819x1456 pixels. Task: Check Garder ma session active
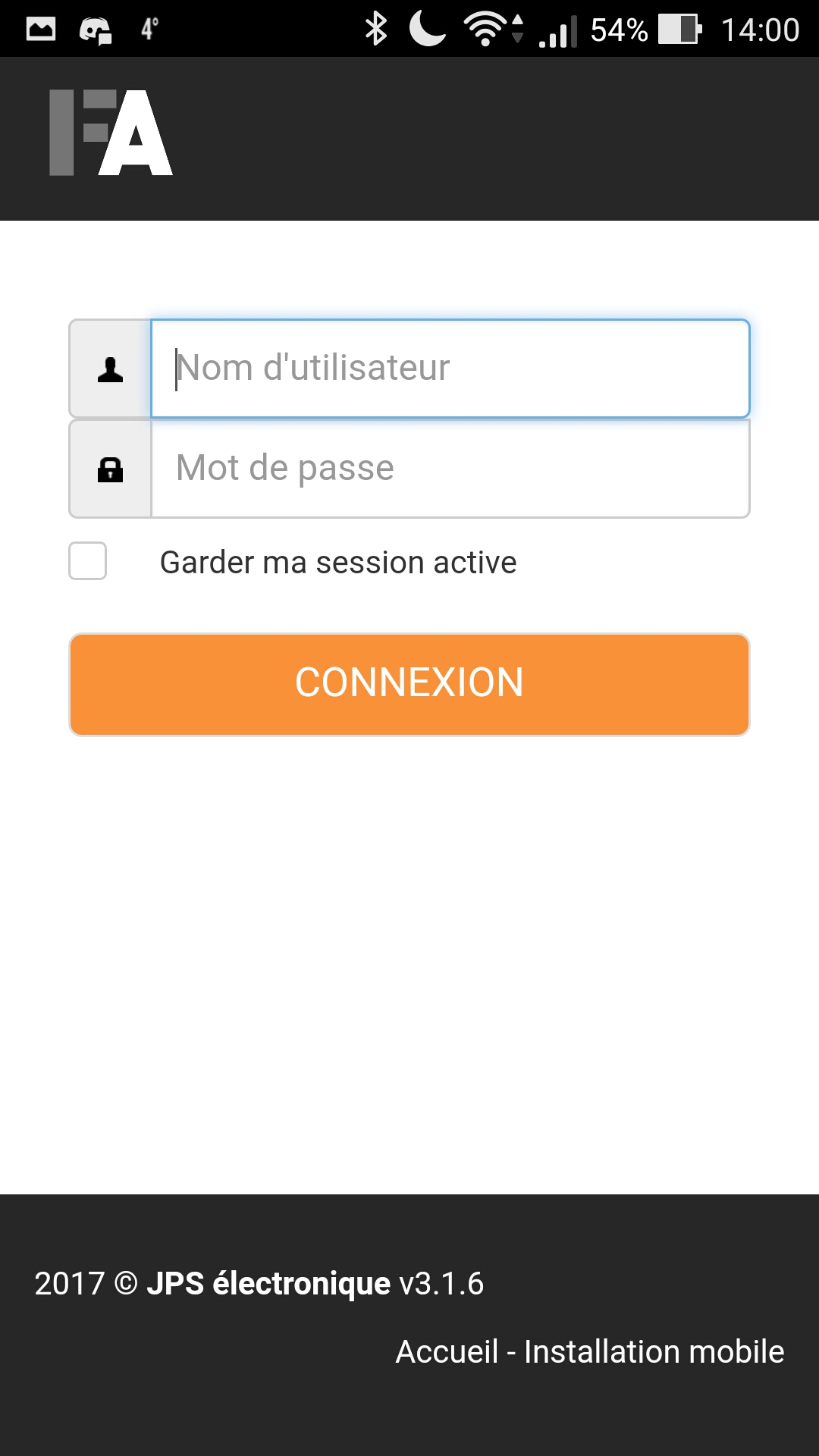tap(88, 561)
